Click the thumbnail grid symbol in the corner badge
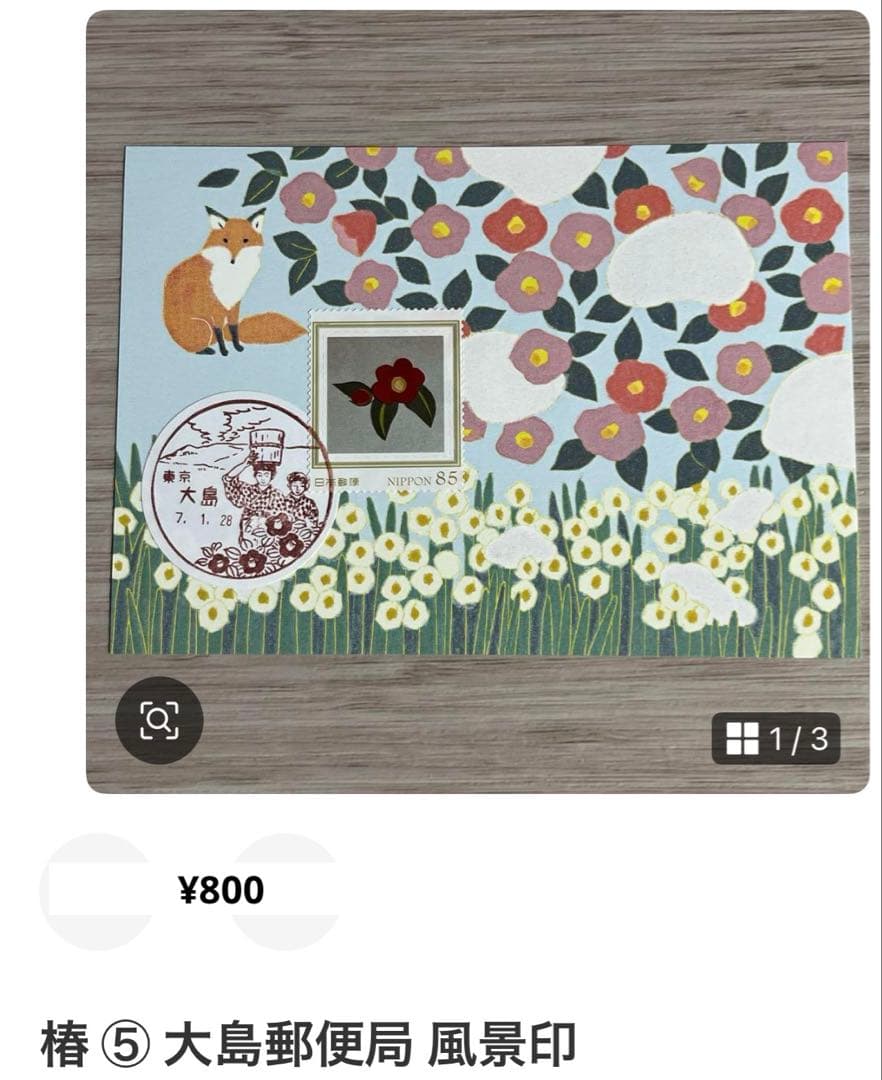Viewport: 882px width, 1080px height. 742,739
